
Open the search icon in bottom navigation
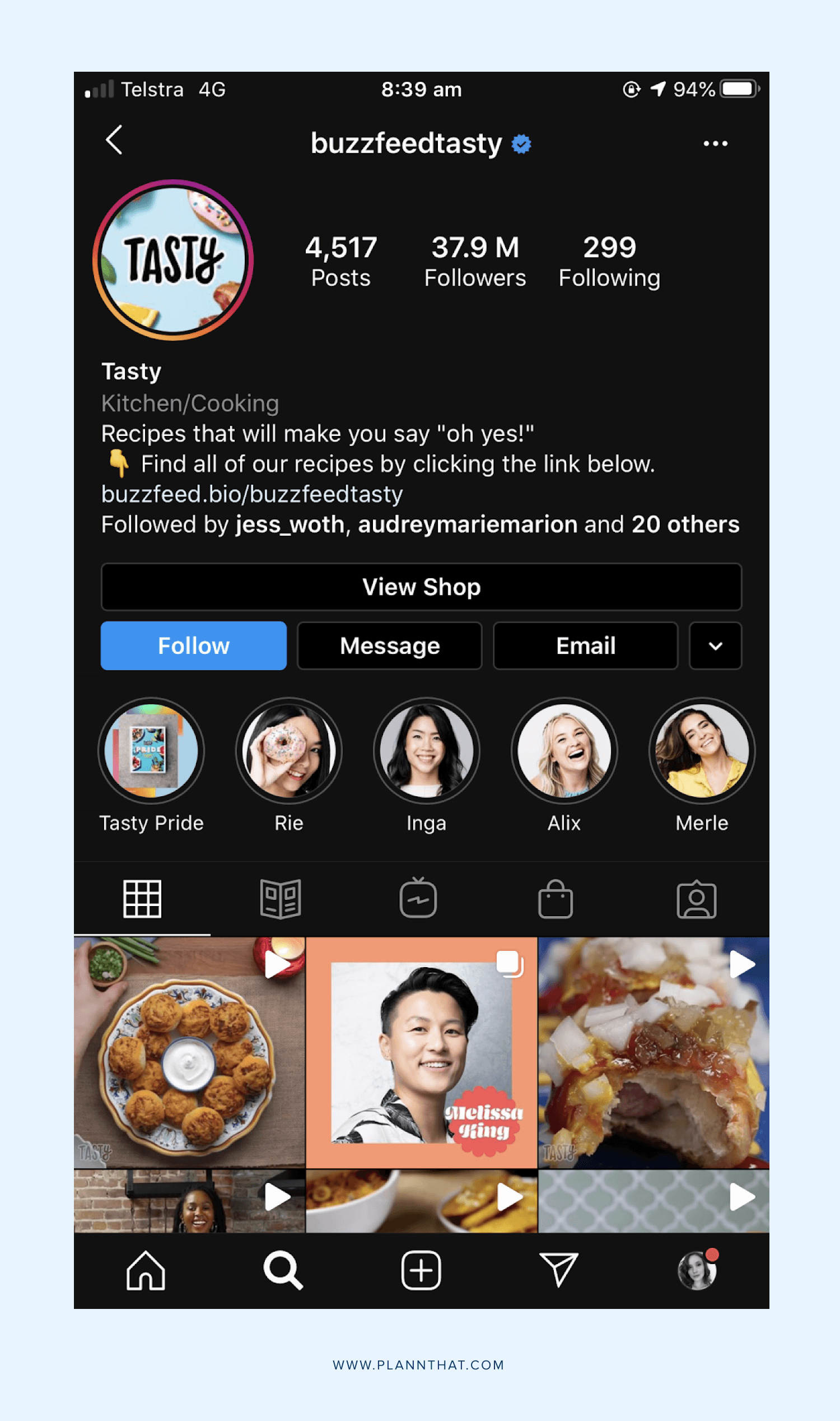[282, 1269]
